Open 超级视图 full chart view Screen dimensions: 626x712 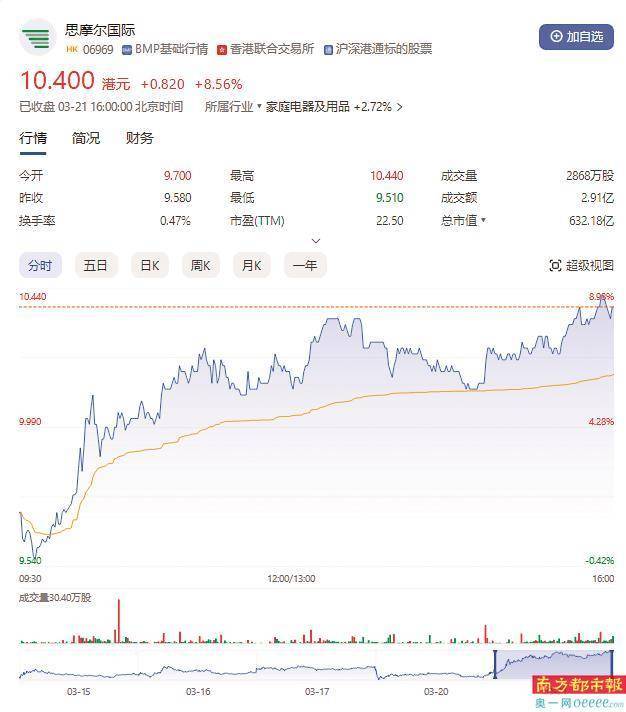(x=581, y=265)
